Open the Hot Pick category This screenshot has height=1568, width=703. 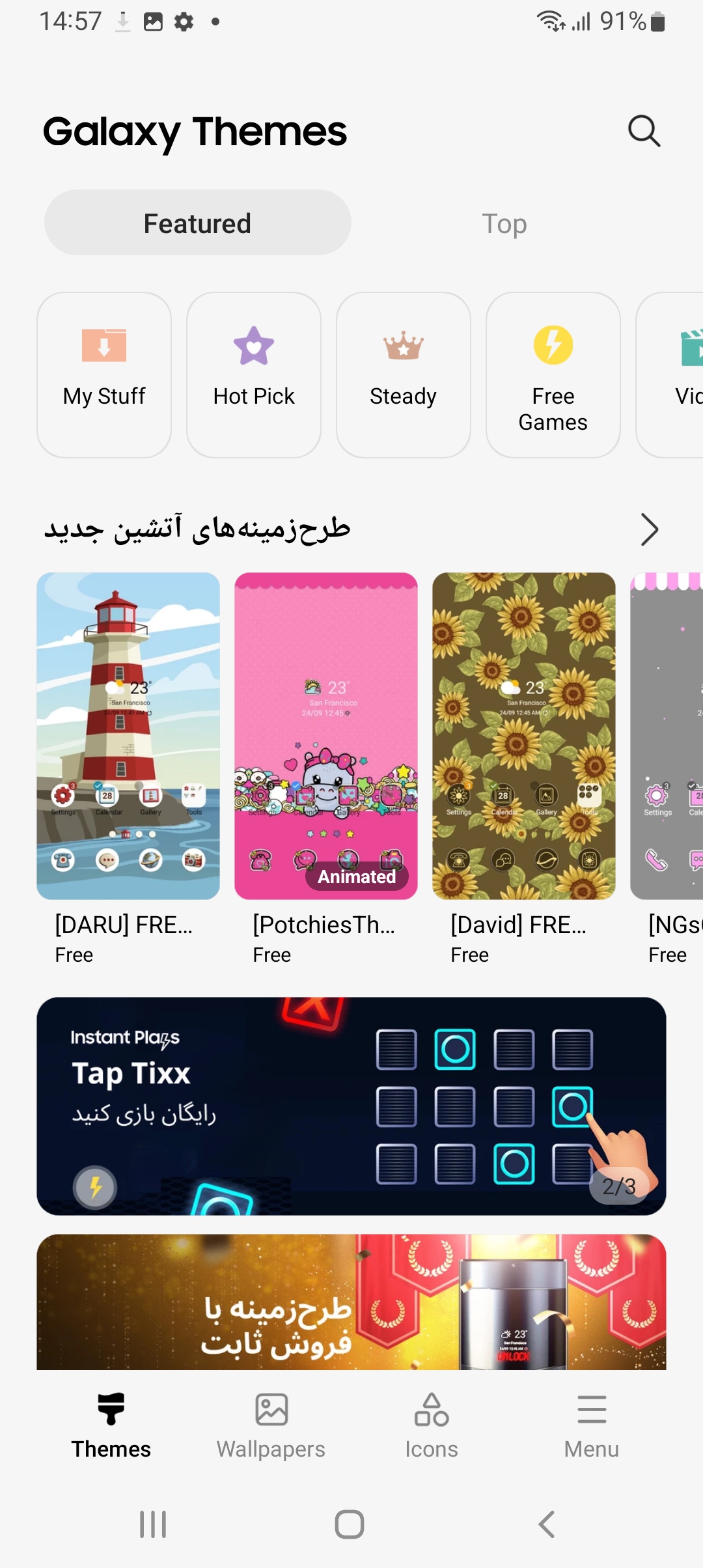coord(254,374)
